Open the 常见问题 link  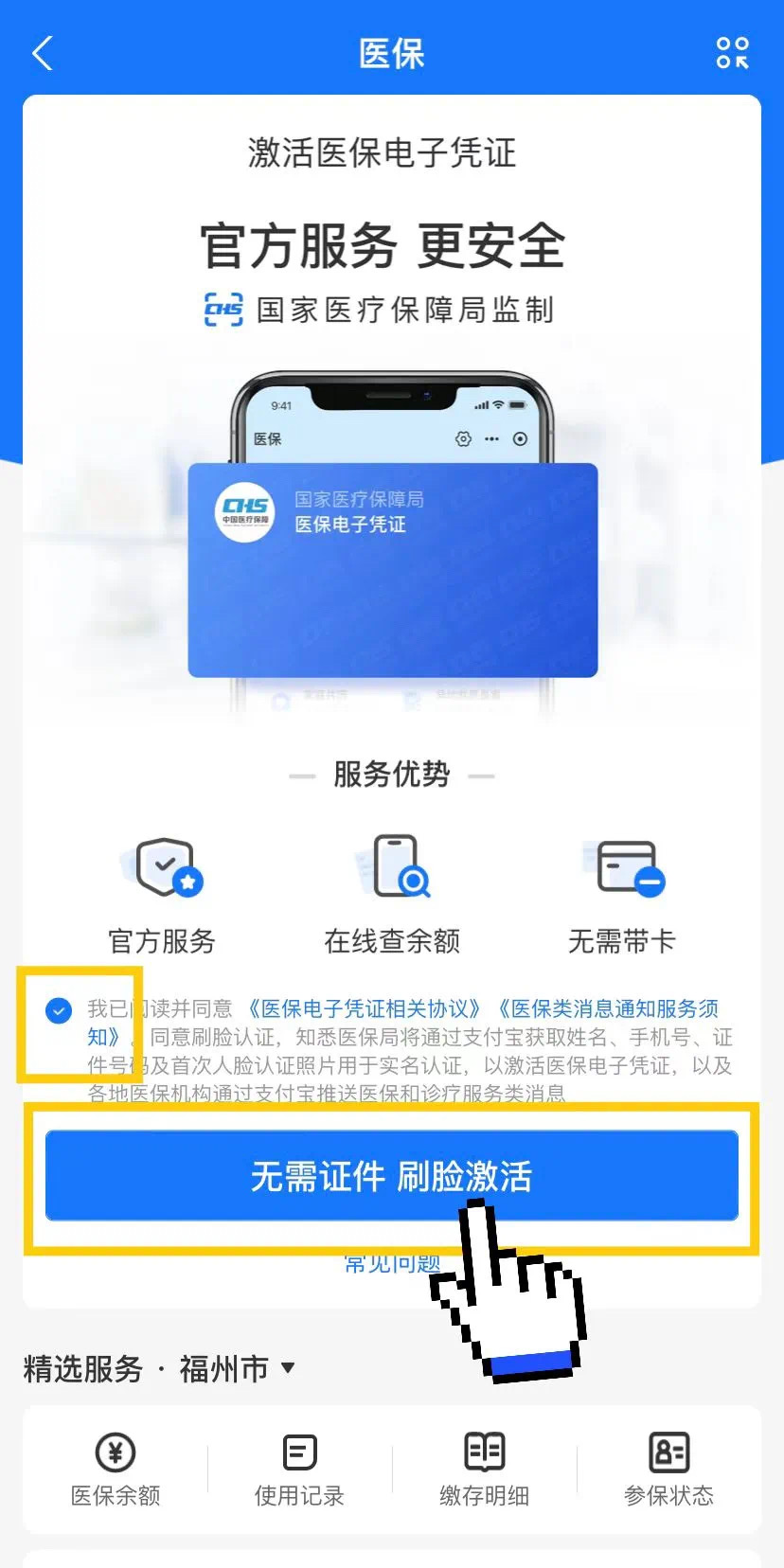click(392, 1263)
